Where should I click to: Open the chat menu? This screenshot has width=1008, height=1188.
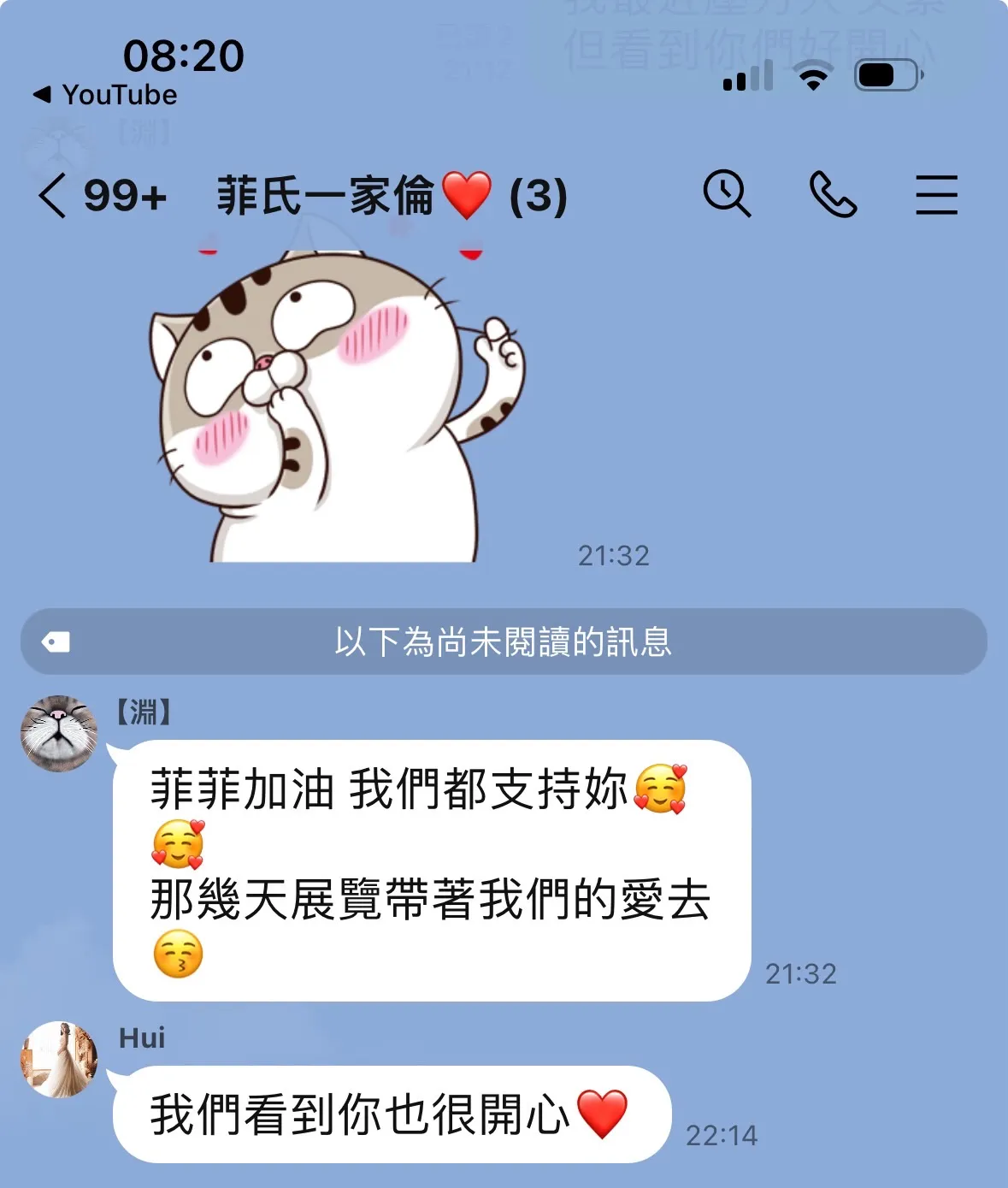936,195
